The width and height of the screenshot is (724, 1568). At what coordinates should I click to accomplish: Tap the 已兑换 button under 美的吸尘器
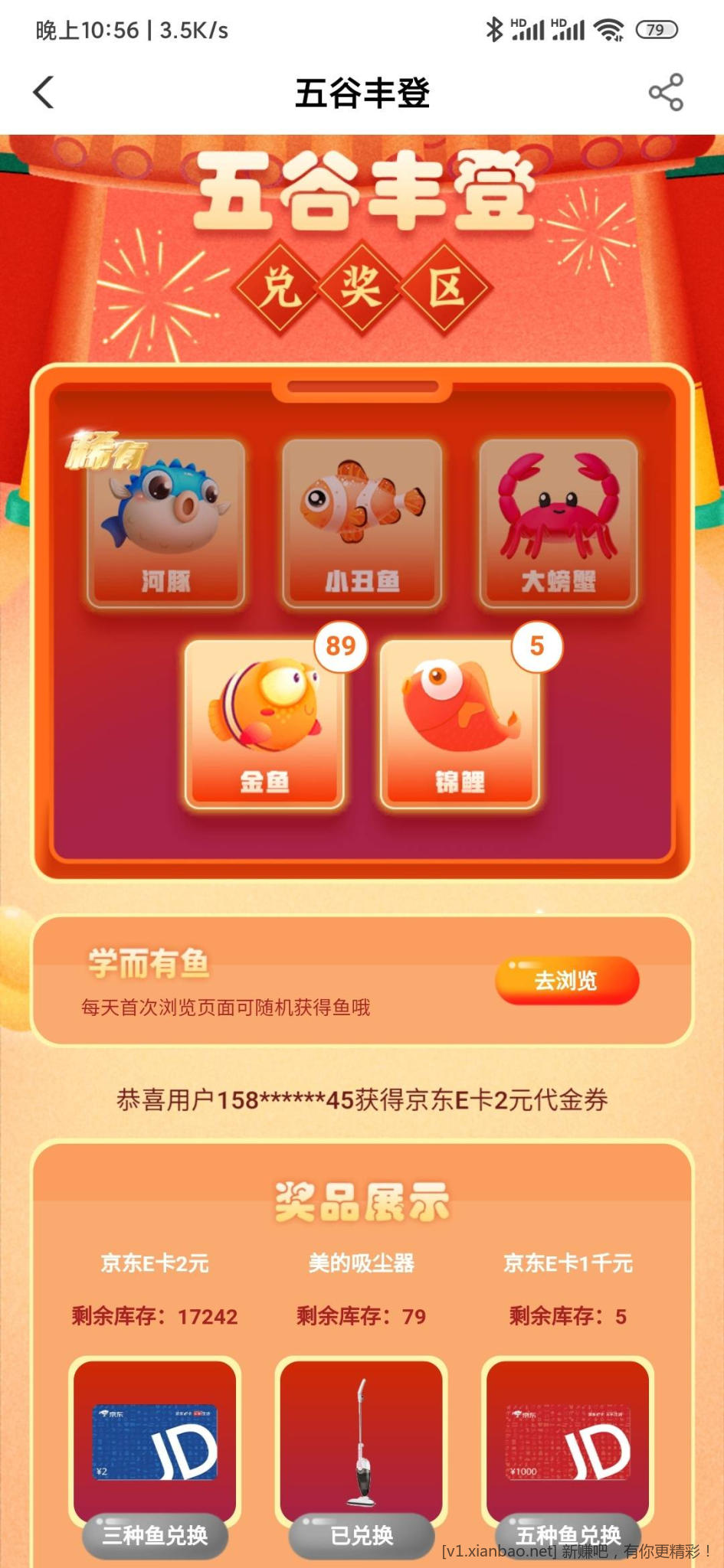point(362,1534)
